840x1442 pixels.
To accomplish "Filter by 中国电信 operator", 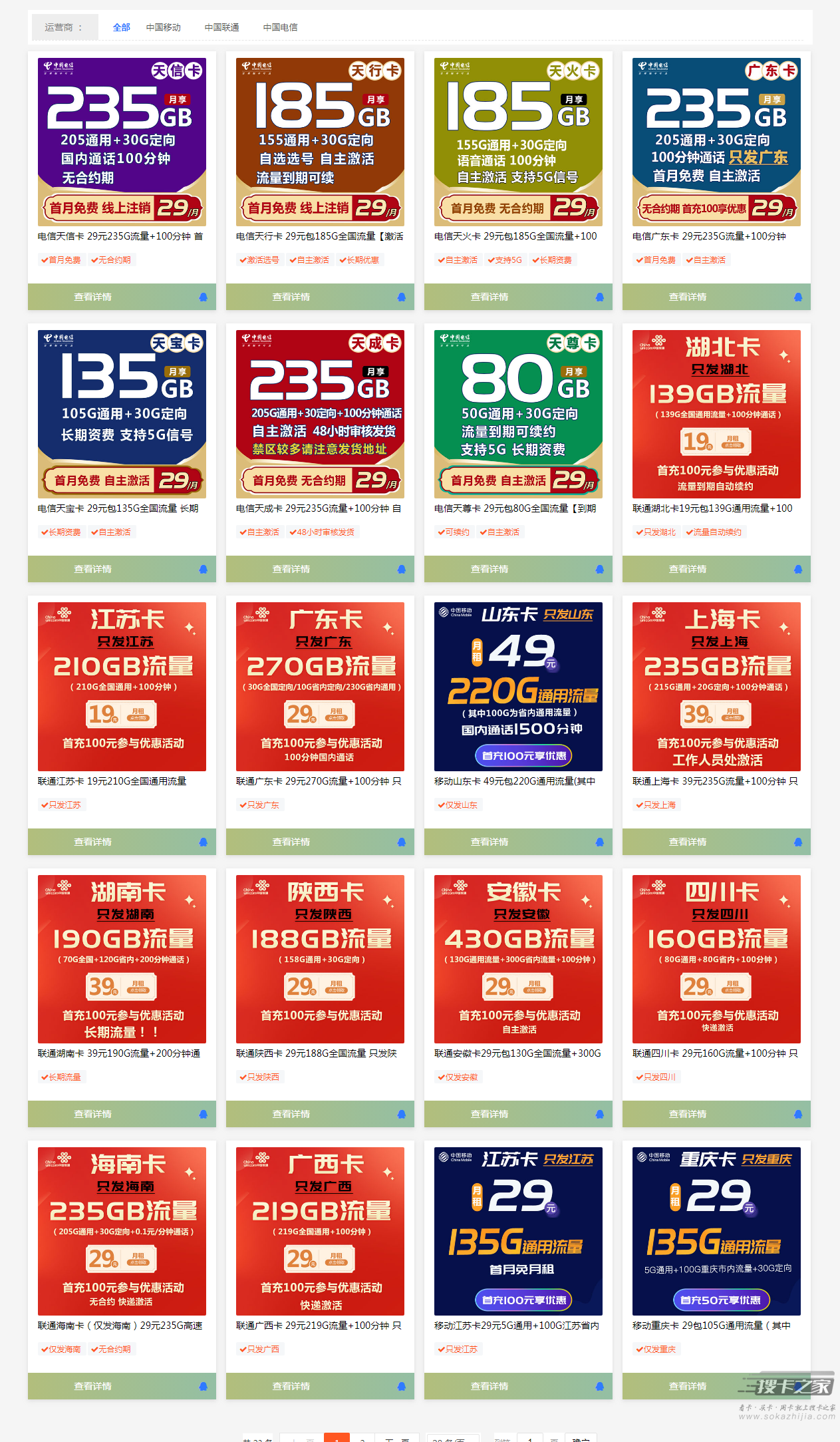I will (281, 27).
